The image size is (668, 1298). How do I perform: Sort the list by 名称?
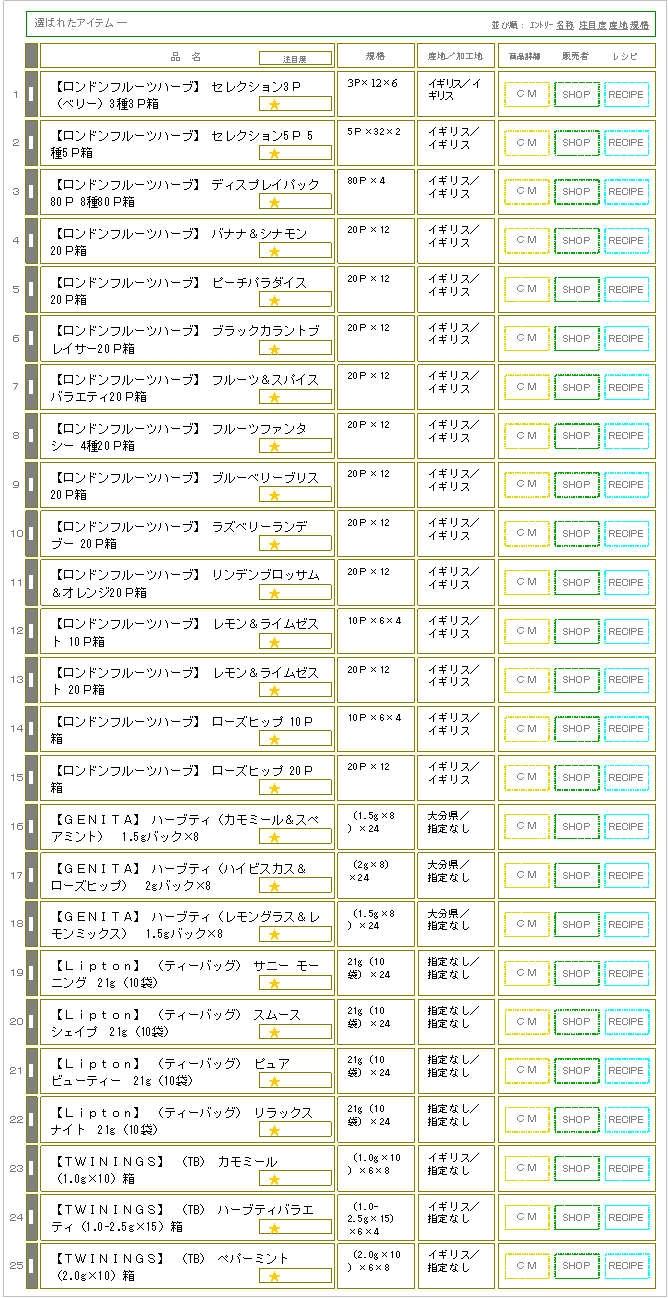[x=565, y=23]
